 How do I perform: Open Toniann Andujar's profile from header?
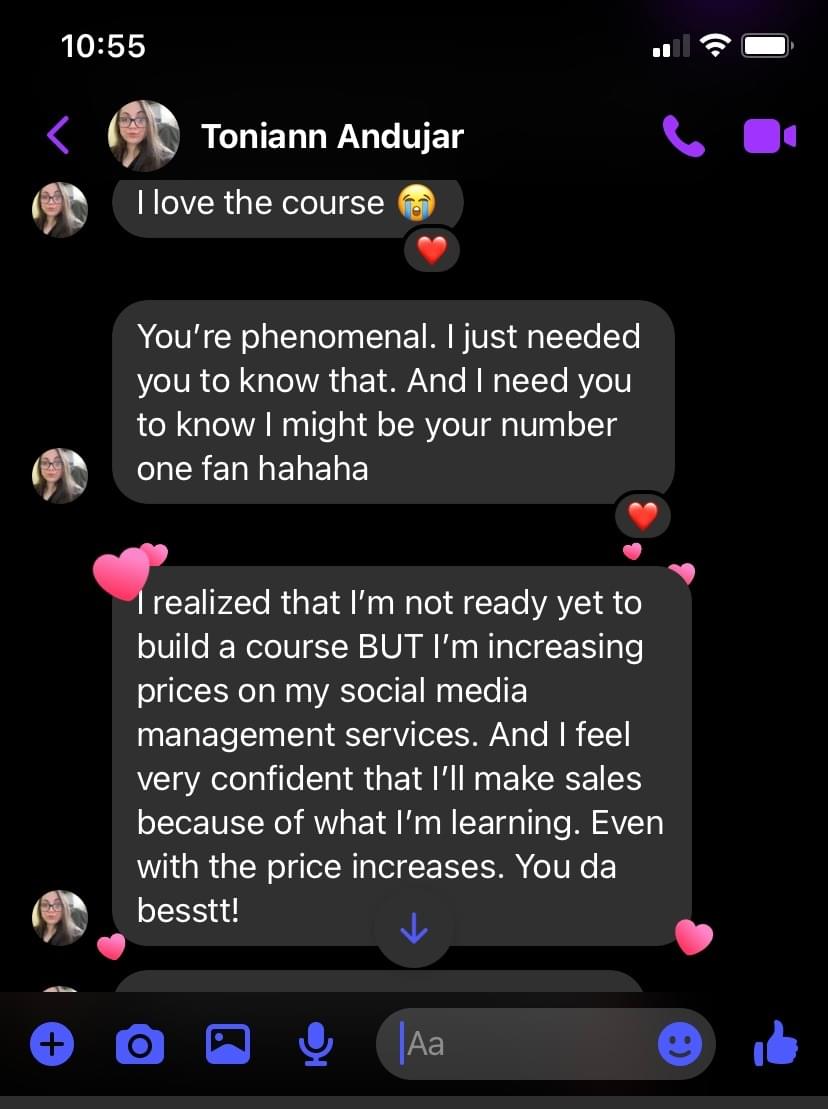point(331,136)
